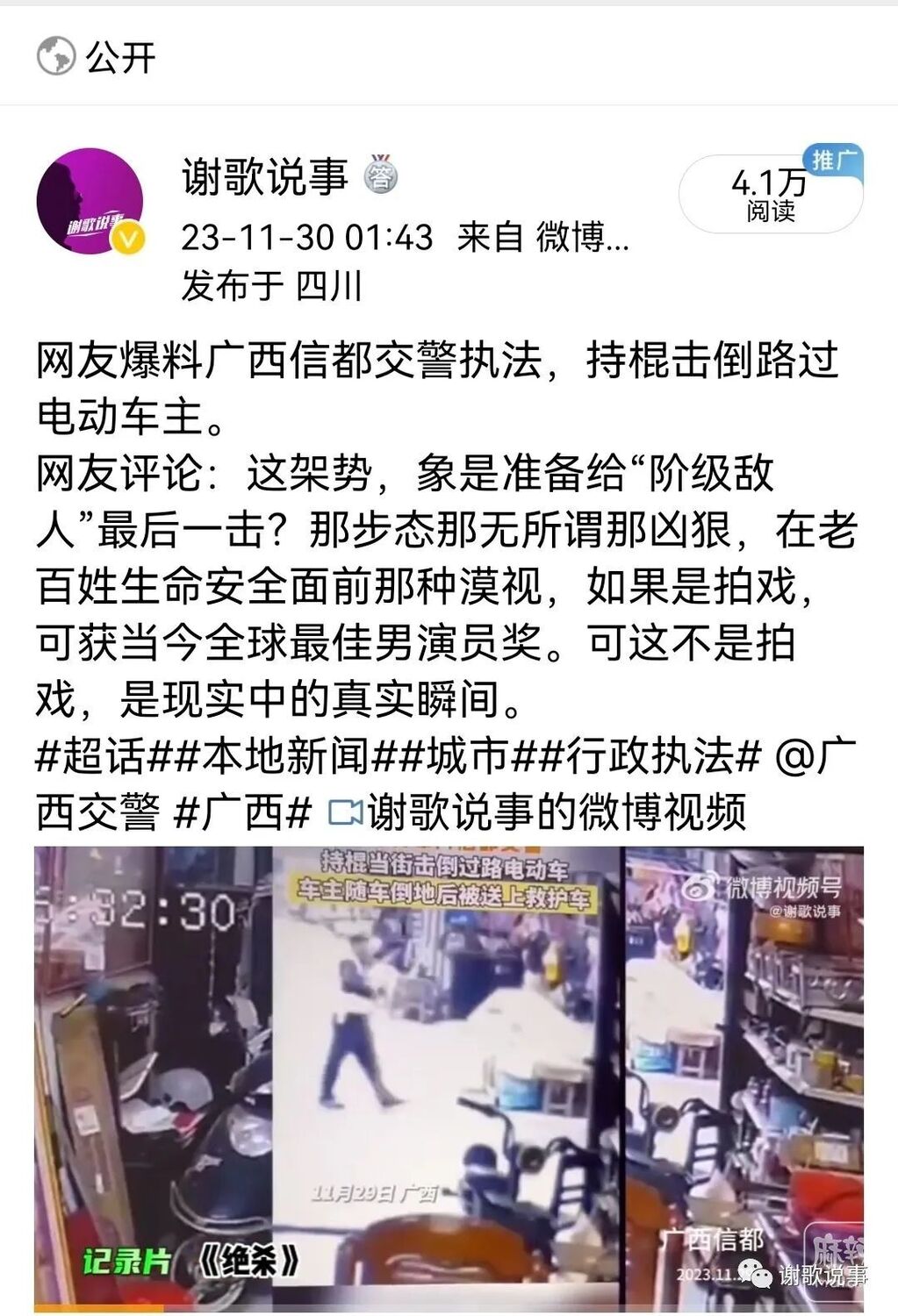Image resolution: width=898 pixels, height=1316 pixels.
Task: Change the 公开 visibility setting
Action: click(97, 58)
